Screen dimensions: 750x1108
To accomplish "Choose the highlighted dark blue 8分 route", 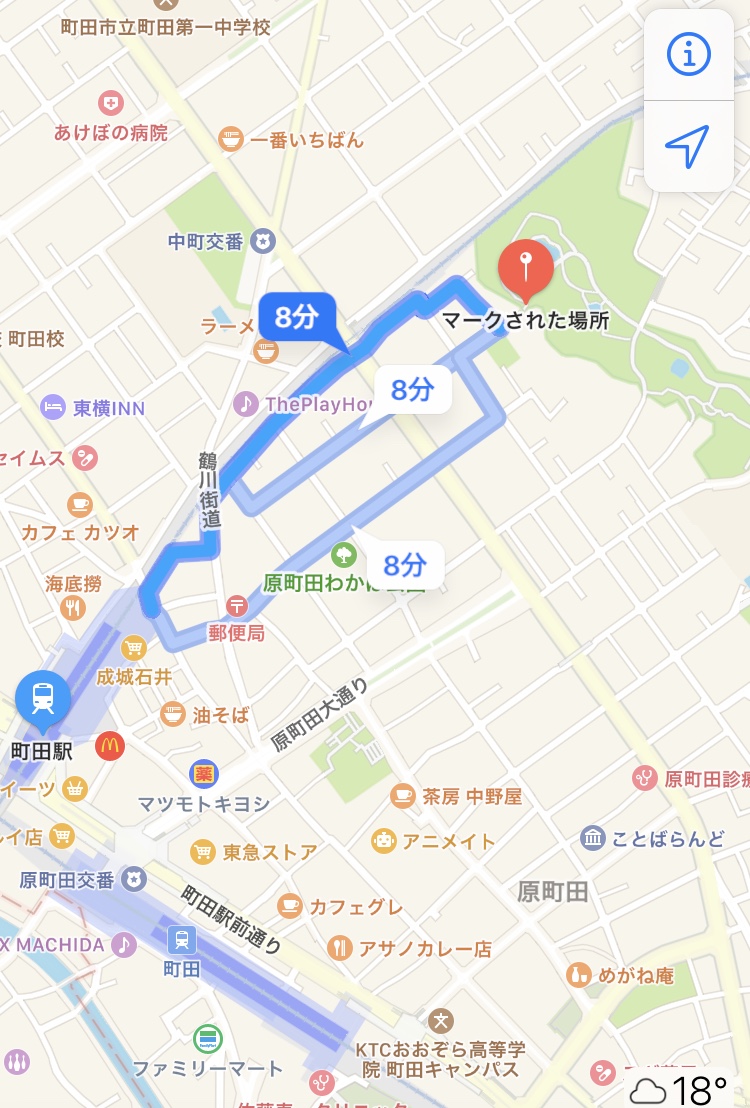I will pos(295,318).
